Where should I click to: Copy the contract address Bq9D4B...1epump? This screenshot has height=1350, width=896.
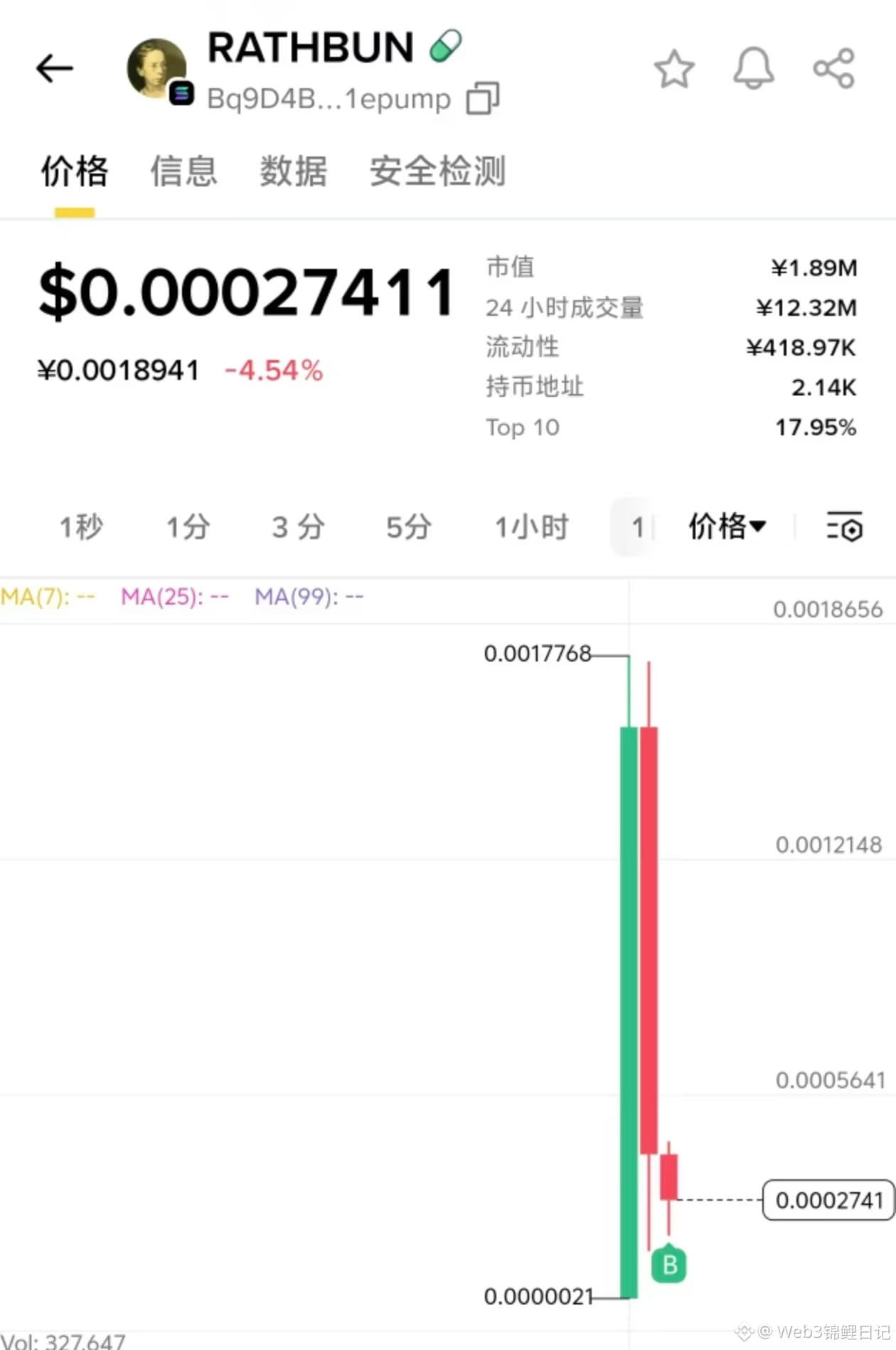point(483,98)
